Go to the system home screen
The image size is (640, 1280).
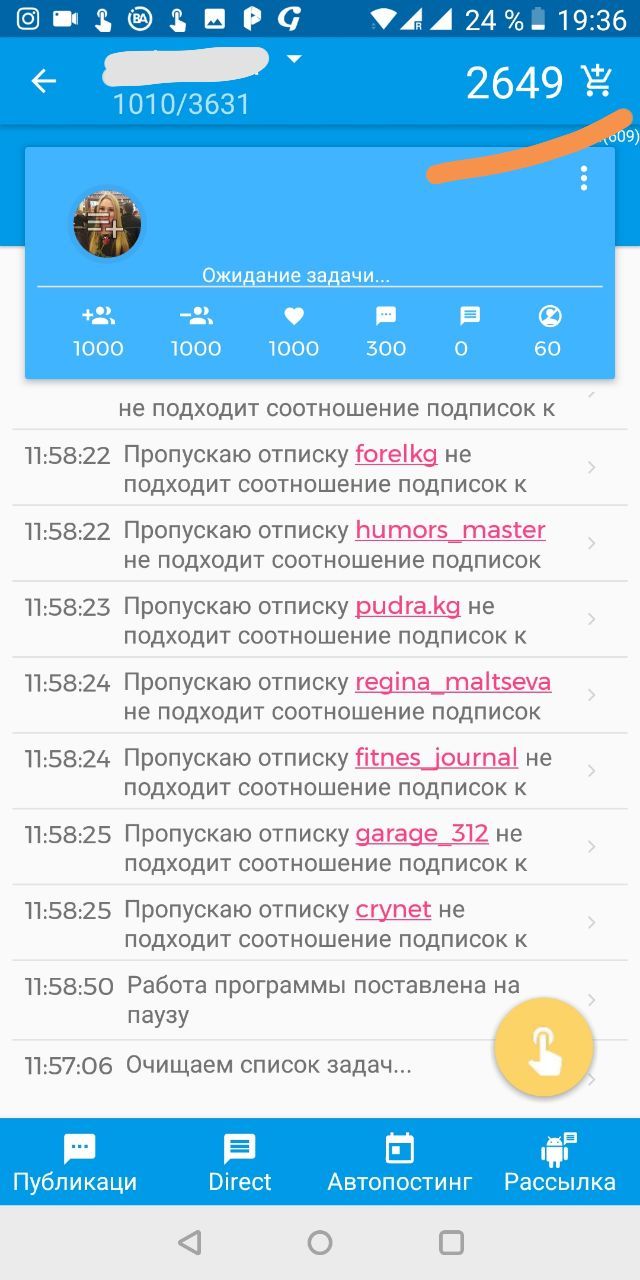pos(320,1243)
